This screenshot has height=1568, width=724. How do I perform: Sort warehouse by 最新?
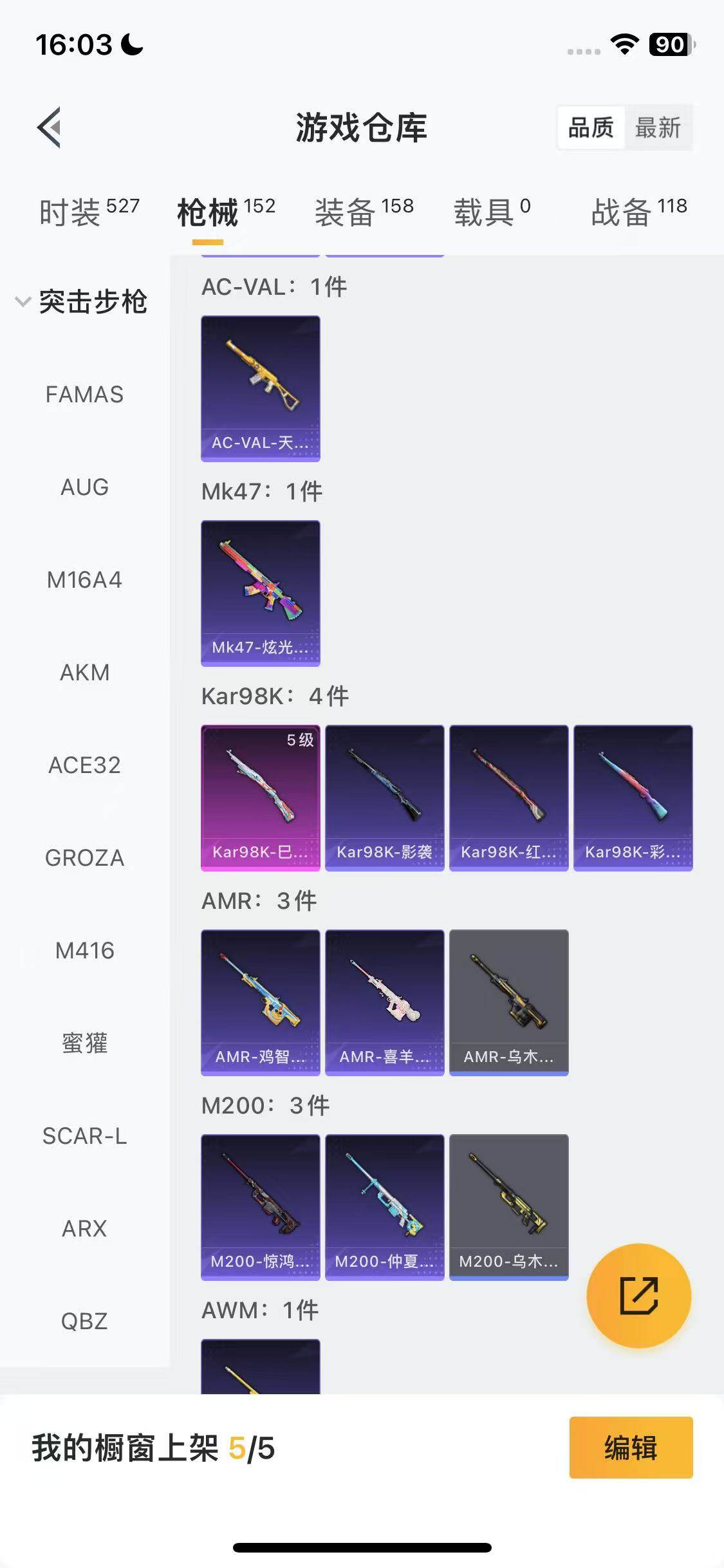click(x=657, y=127)
